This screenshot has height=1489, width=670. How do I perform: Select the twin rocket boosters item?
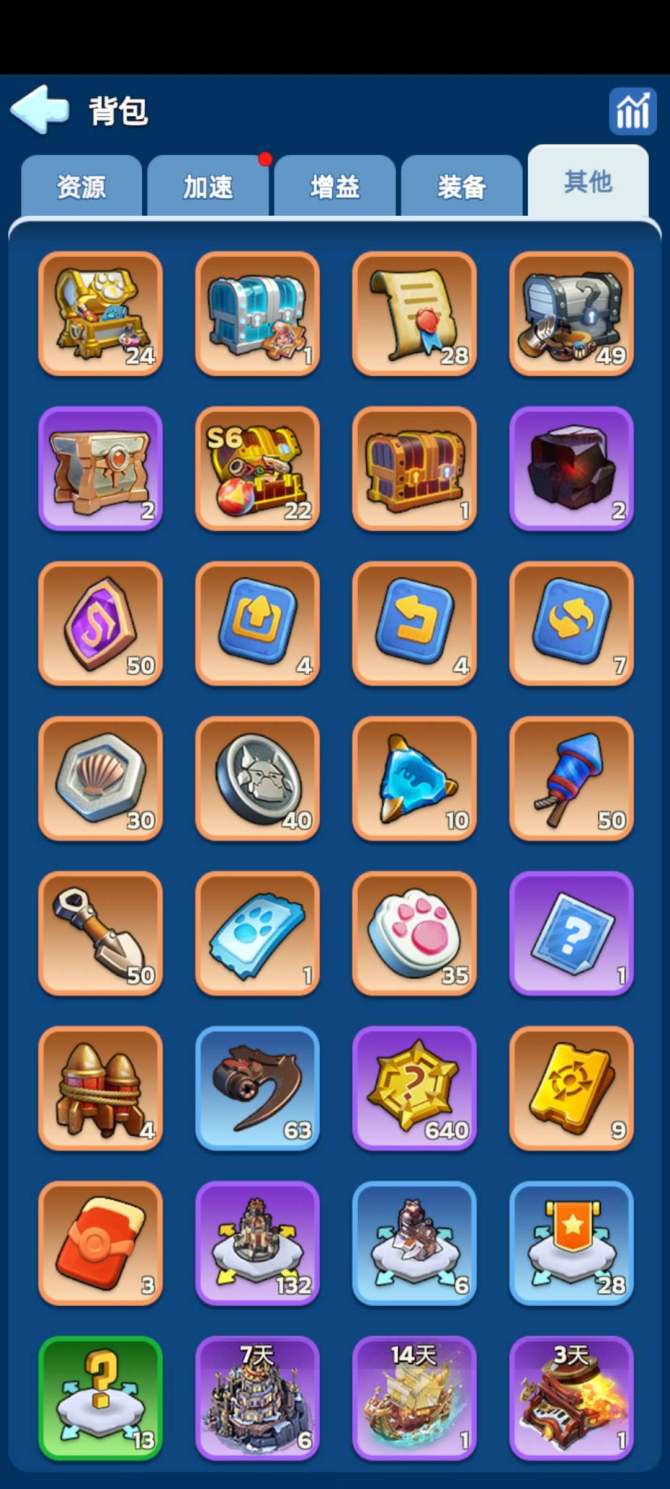pos(100,1088)
